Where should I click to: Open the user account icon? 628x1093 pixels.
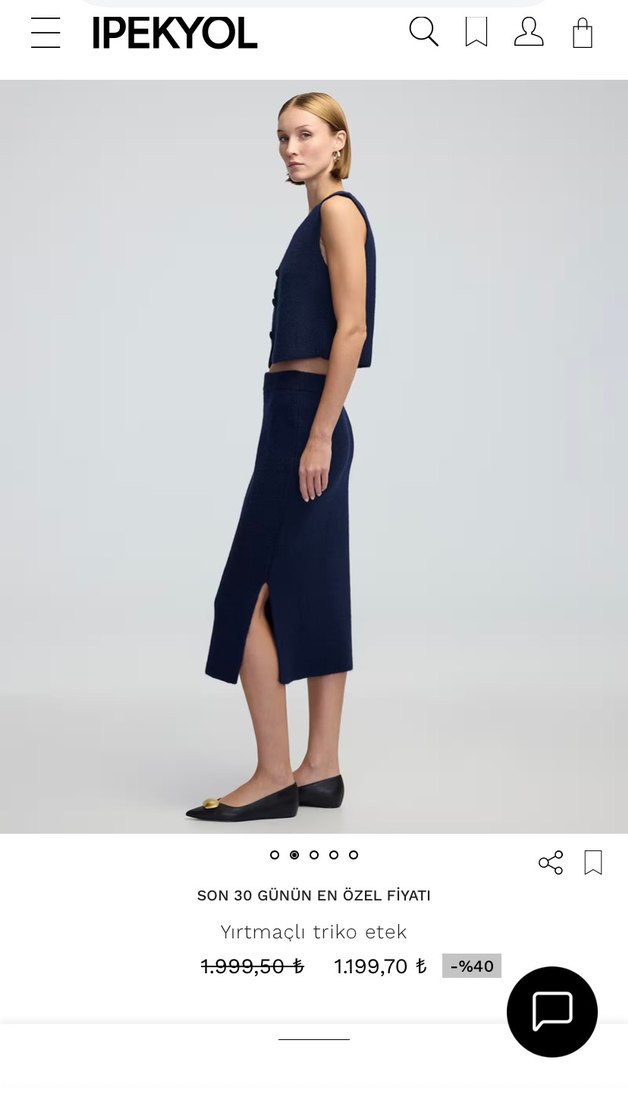pyautogui.click(x=528, y=32)
